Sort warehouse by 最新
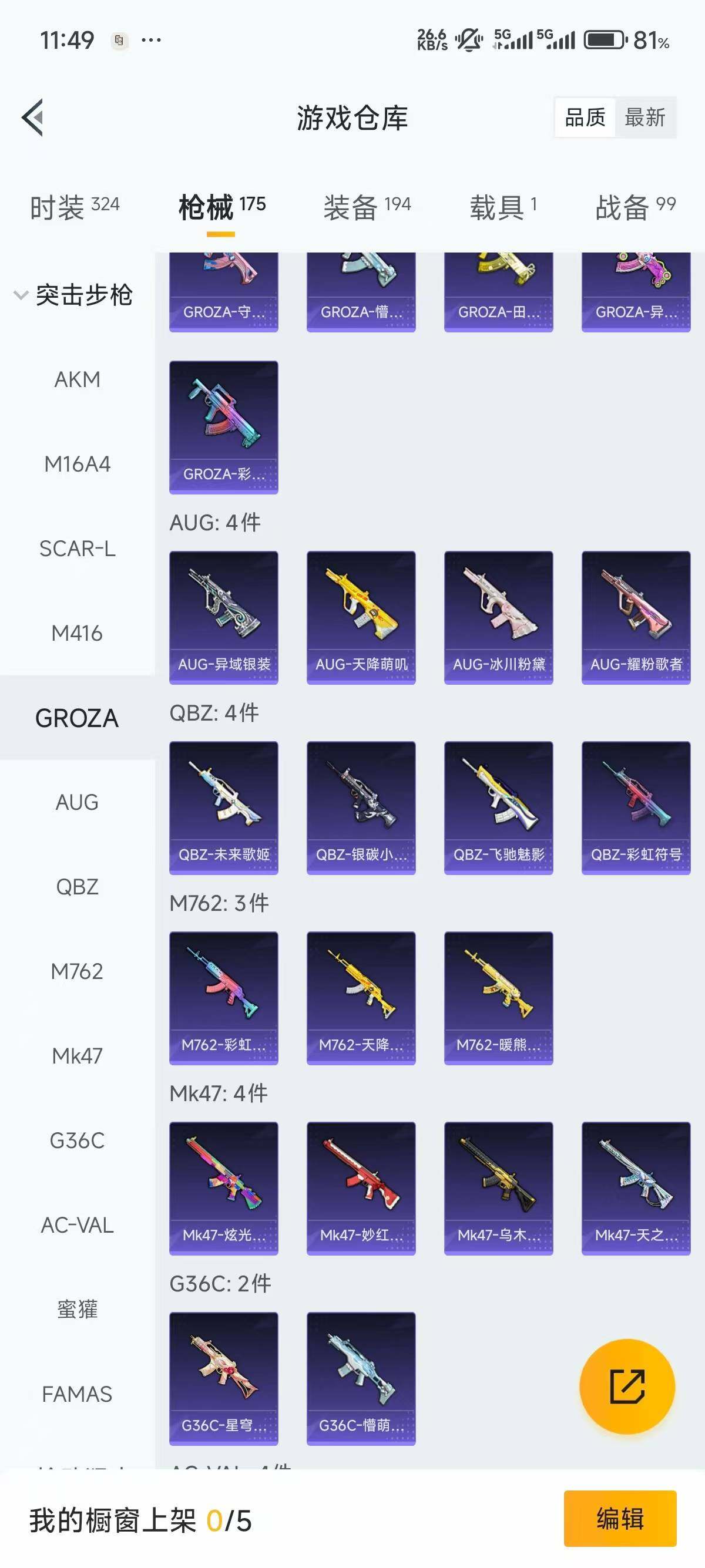 point(644,117)
